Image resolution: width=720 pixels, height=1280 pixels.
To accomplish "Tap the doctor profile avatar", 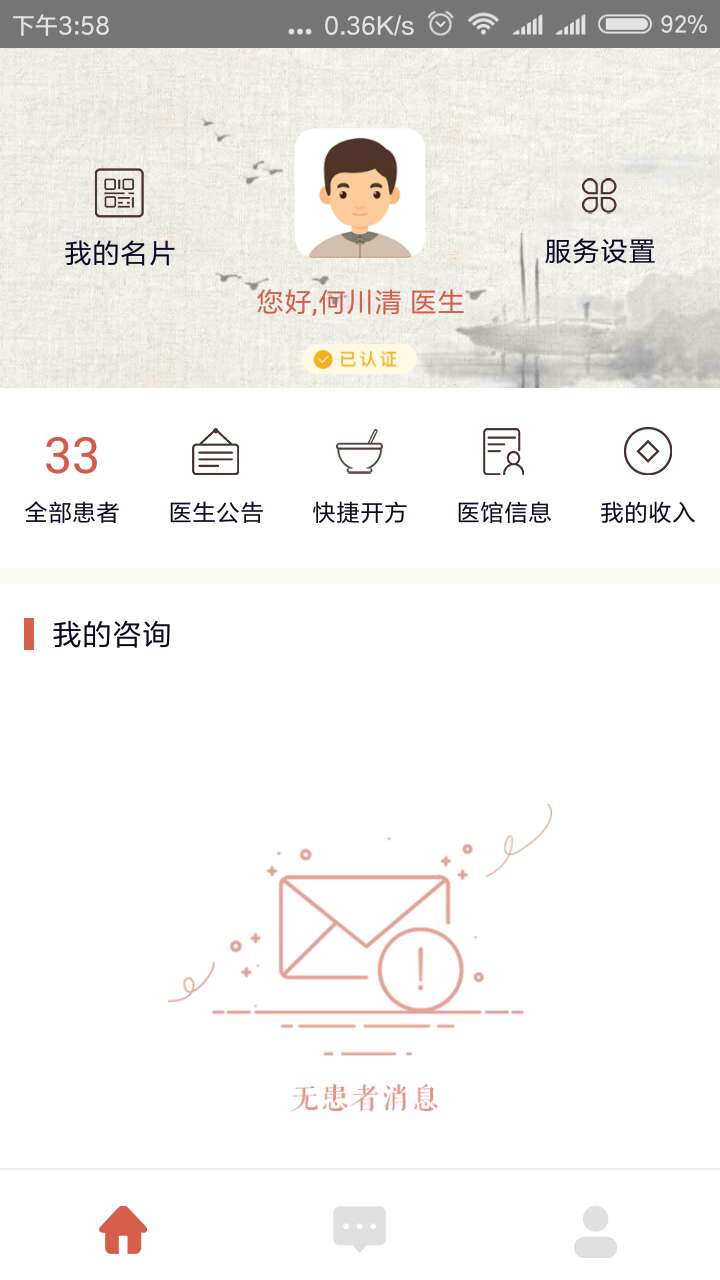I will pos(360,193).
